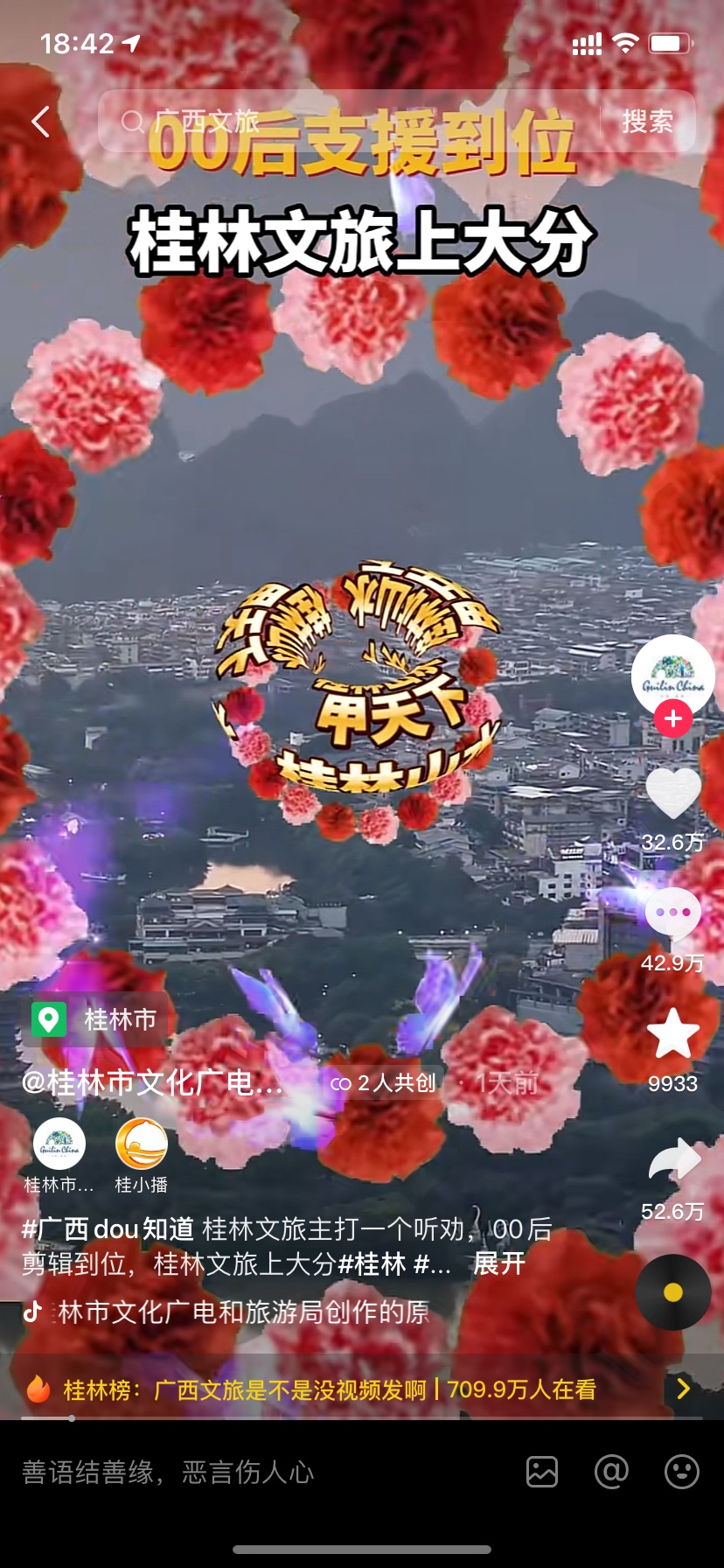Open the spinning music disc
Image resolution: width=724 pixels, height=1568 pixels.
672,1292
